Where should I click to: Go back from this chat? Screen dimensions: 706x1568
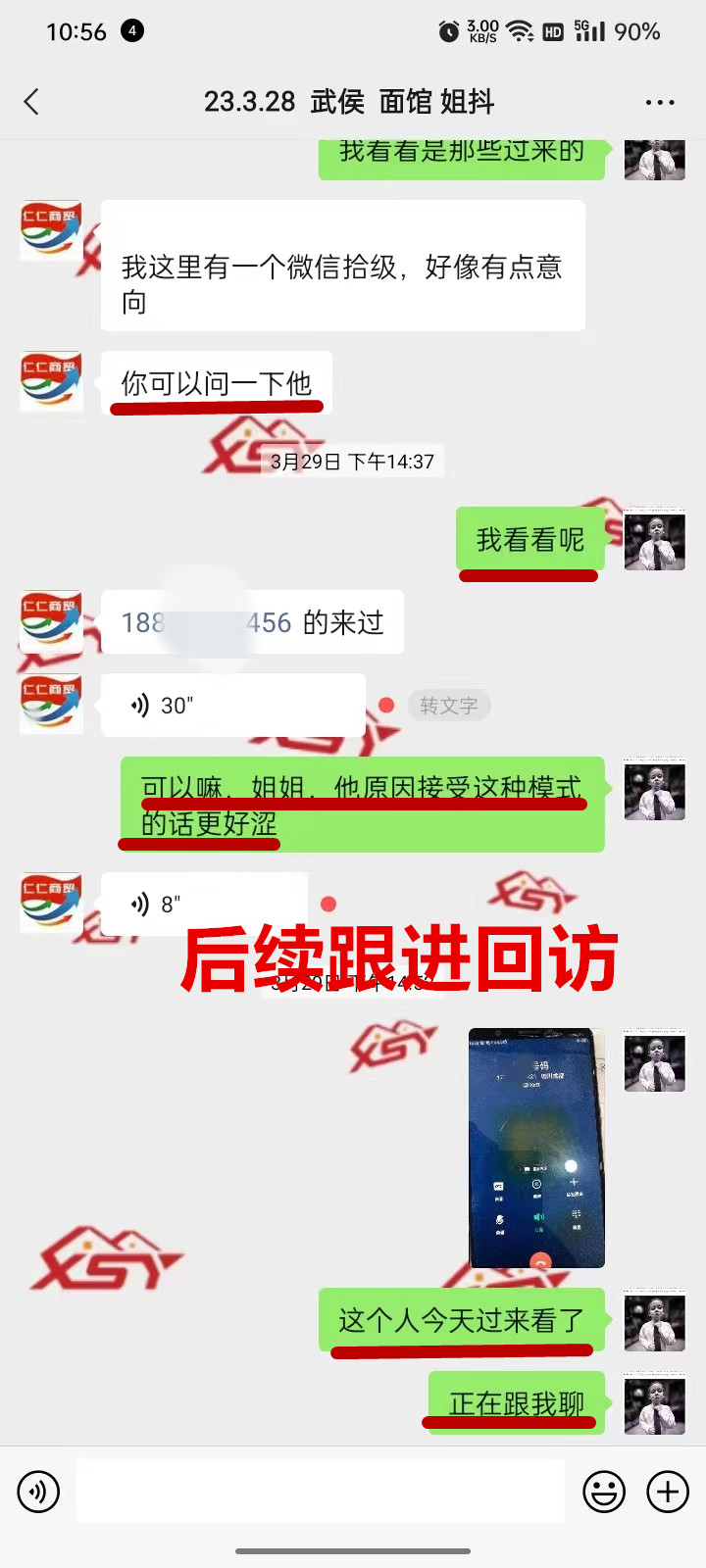click(x=31, y=102)
